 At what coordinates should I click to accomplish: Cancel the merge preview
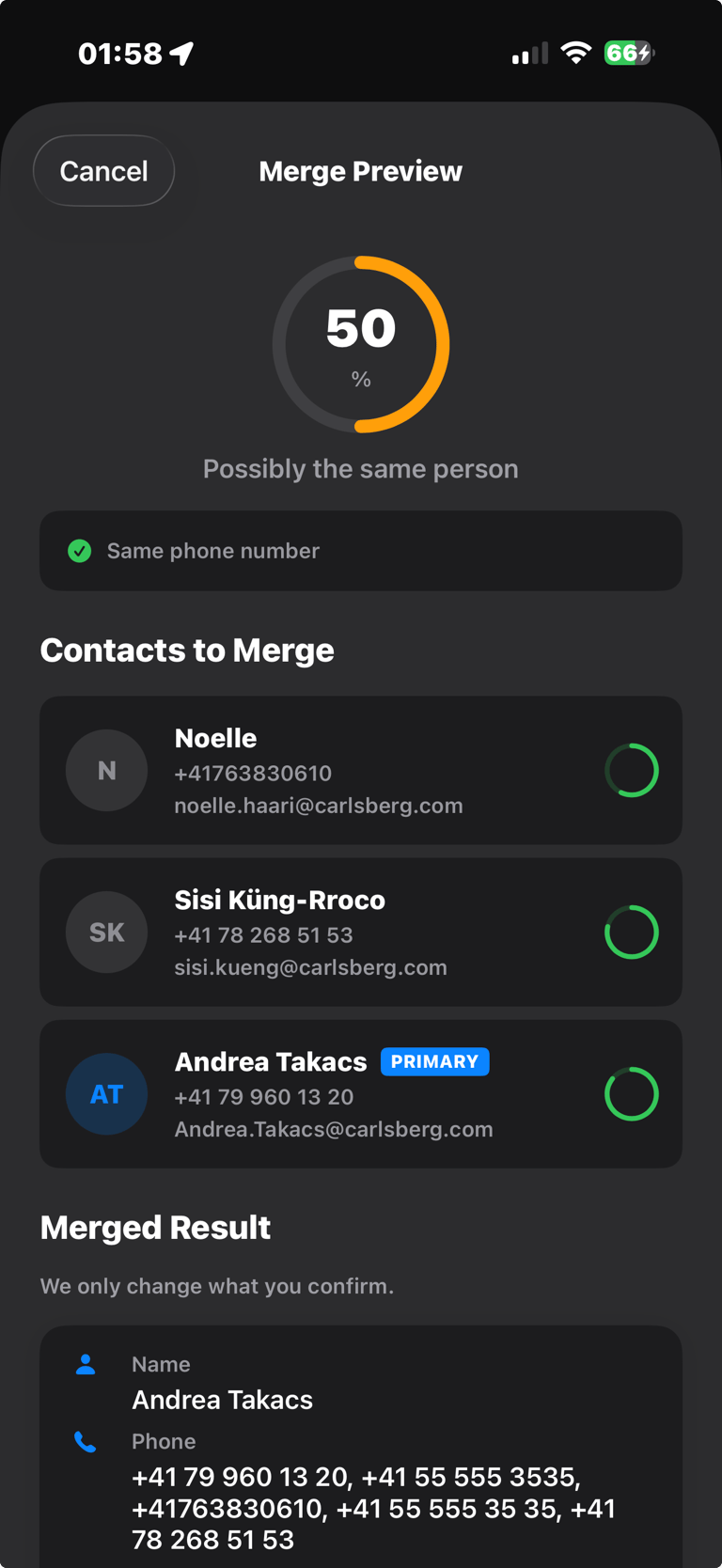(x=103, y=171)
